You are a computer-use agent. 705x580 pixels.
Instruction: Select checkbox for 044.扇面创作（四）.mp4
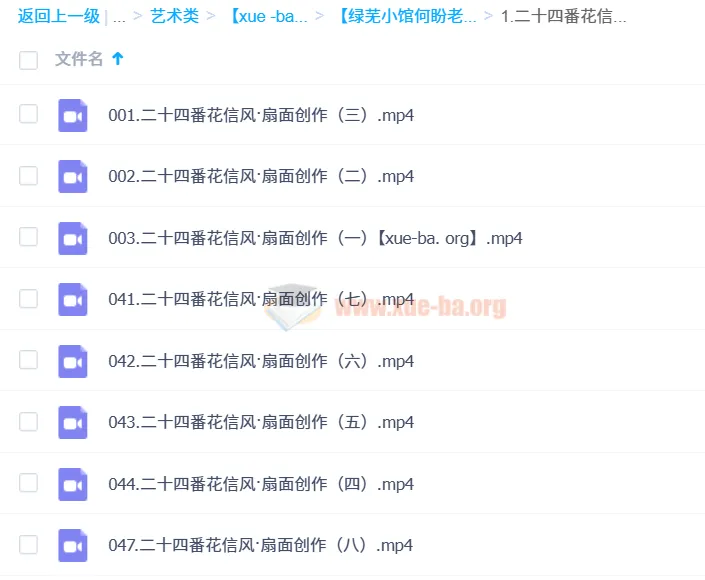[x=28, y=484]
